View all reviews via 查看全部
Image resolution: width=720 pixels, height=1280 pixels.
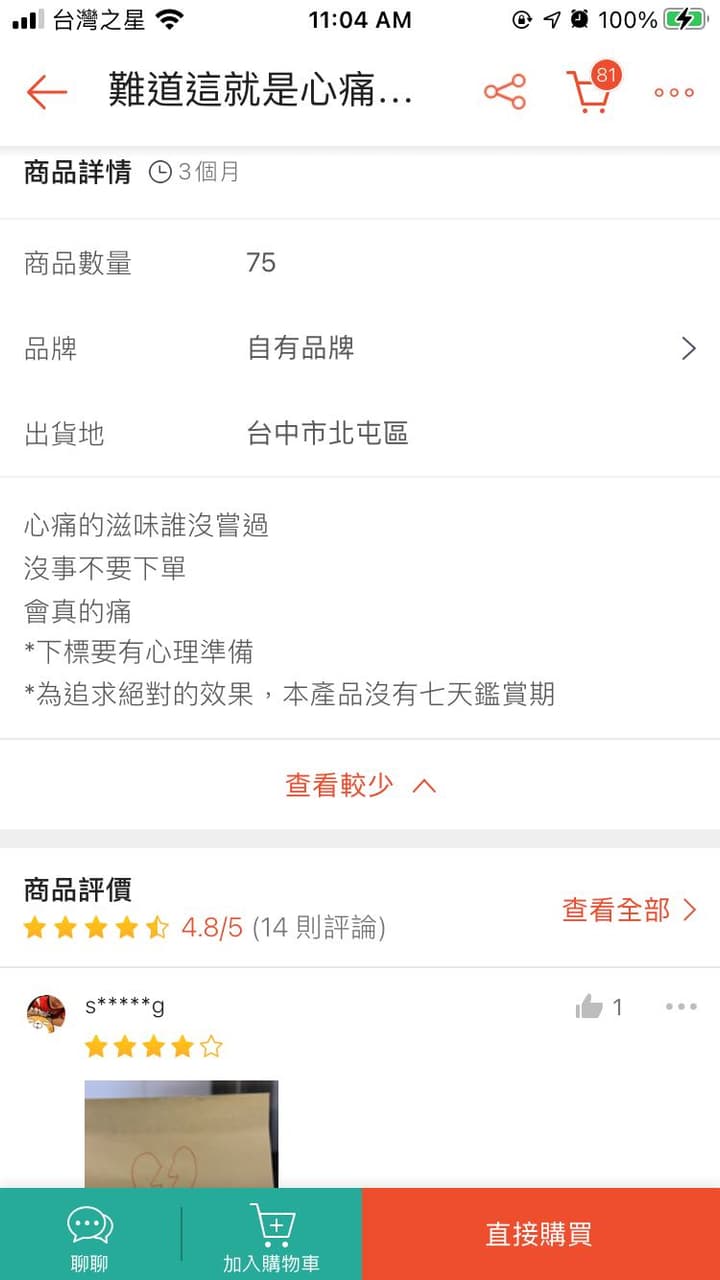click(x=629, y=909)
